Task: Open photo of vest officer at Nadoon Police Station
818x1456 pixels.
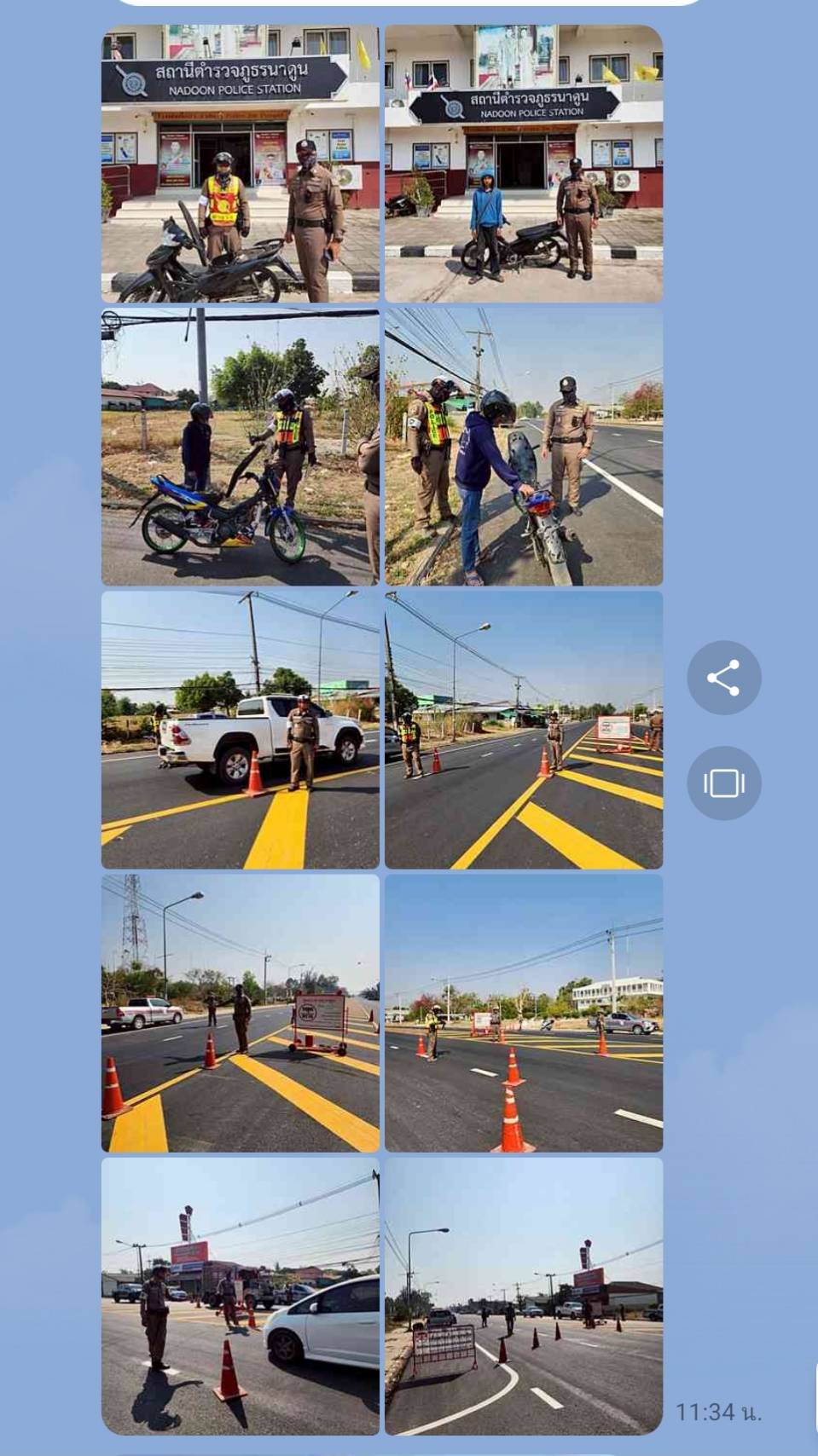Action: (x=240, y=164)
